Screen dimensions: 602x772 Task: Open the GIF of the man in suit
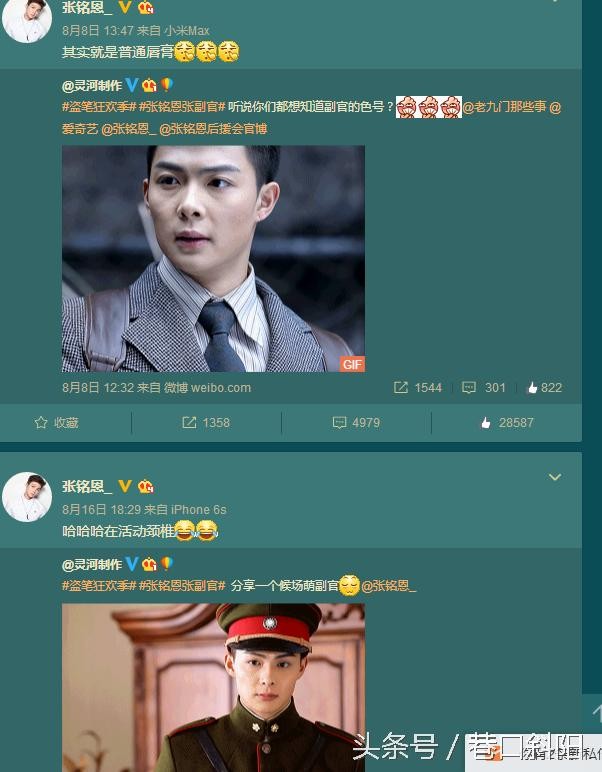[x=213, y=258]
